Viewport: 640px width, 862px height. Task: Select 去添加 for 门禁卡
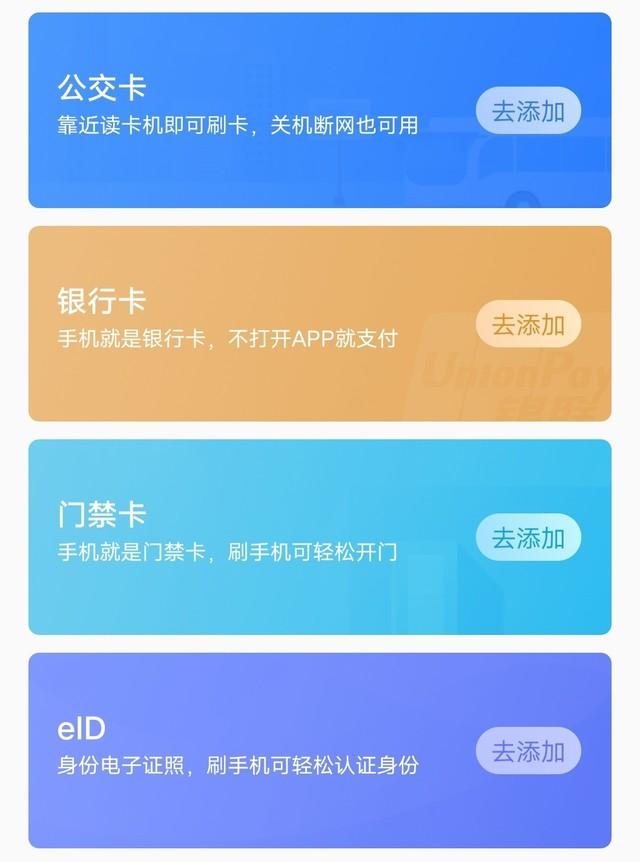528,538
